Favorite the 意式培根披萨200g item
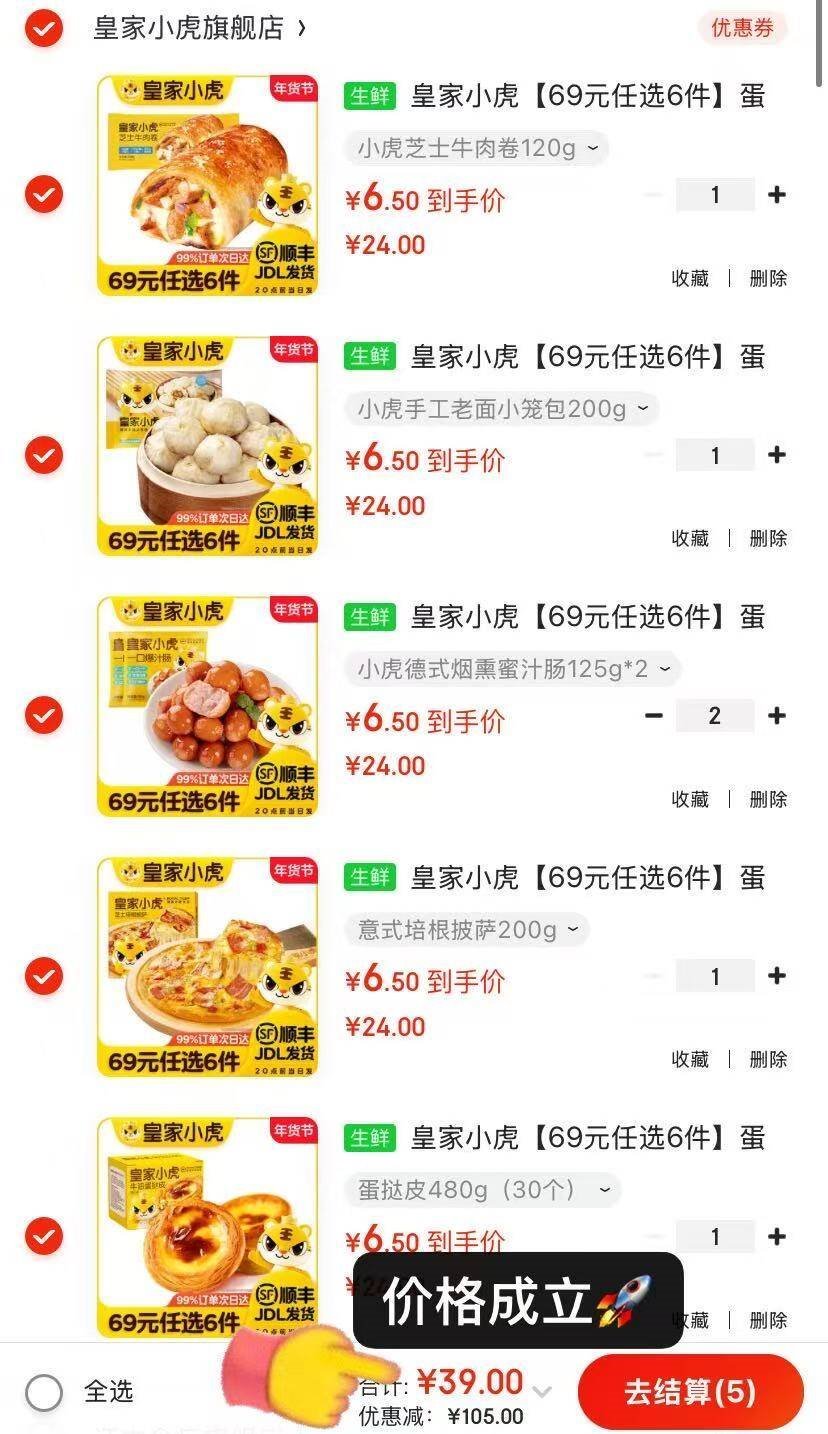This screenshot has height=1434, width=828. pyautogui.click(x=690, y=1059)
